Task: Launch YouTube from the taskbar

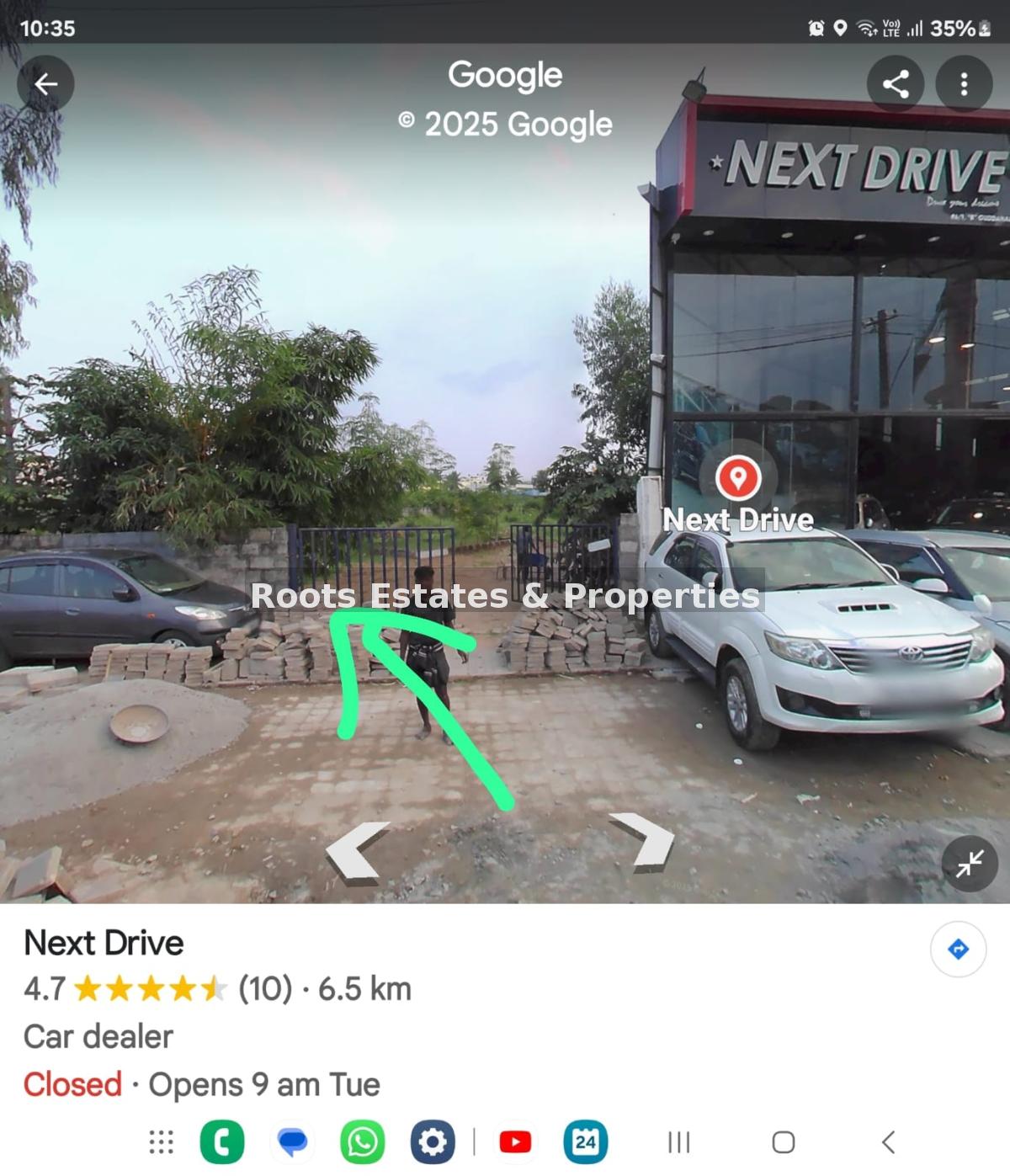Action: (515, 1142)
